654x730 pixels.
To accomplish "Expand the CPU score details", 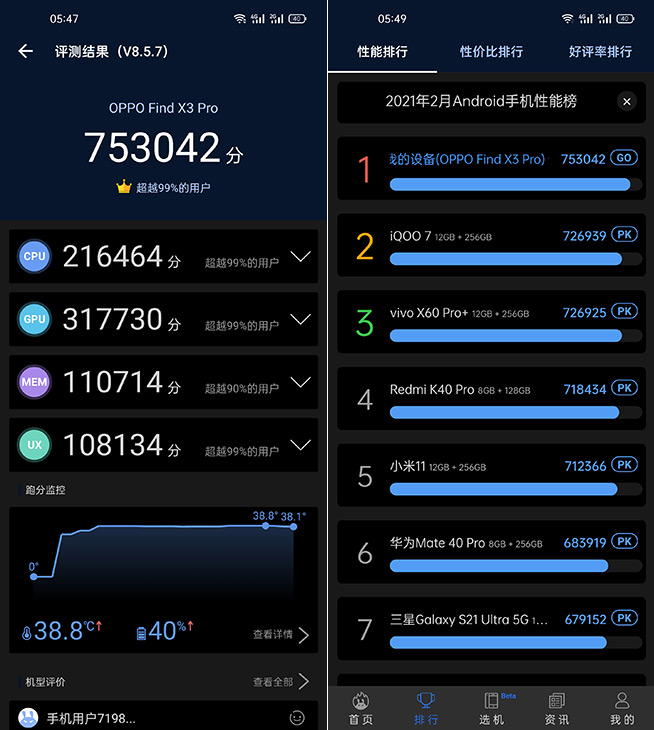I will click(x=300, y=257).
